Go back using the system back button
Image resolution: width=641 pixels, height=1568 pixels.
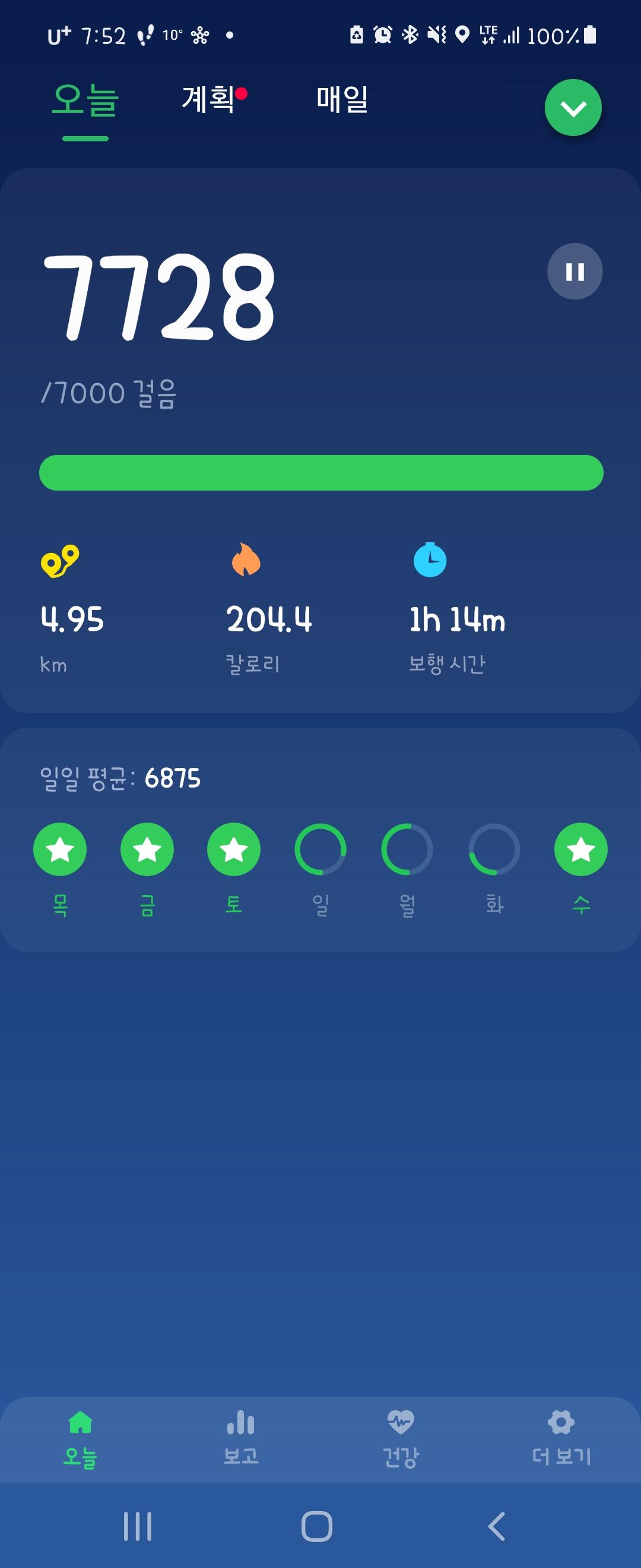pos(496,1526)
